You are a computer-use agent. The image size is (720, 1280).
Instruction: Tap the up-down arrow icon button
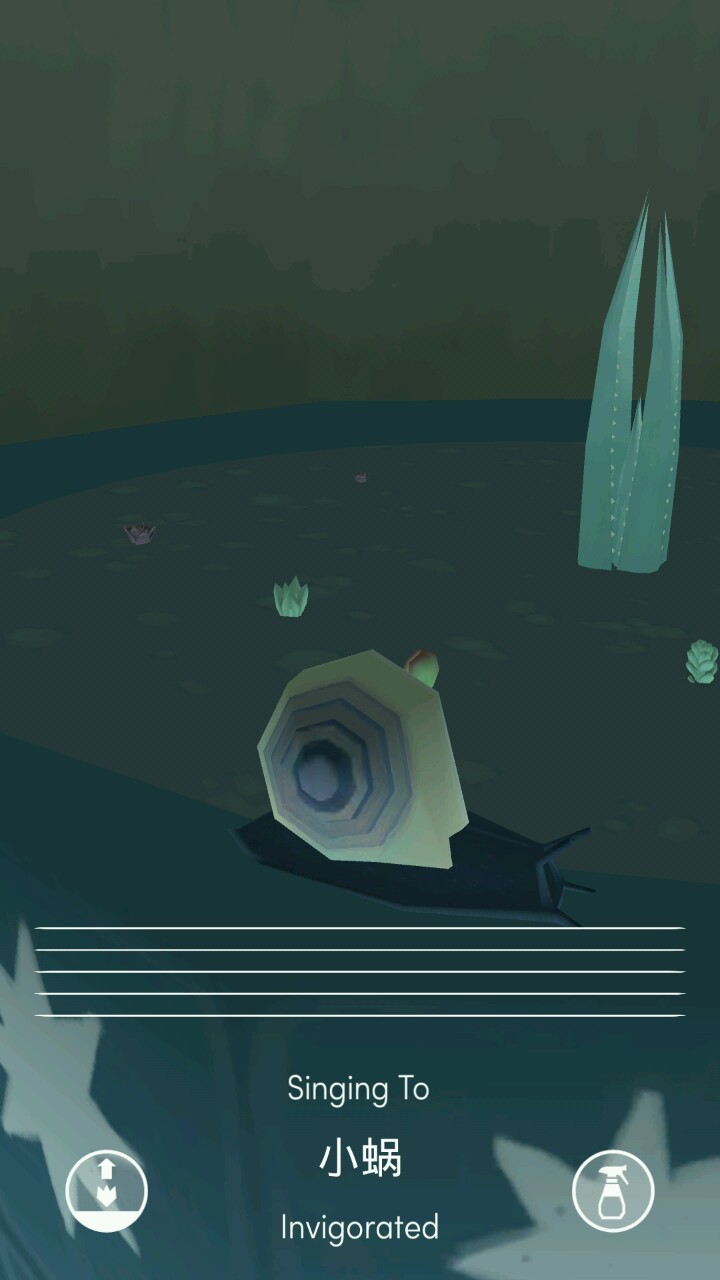coord(106,1191)
